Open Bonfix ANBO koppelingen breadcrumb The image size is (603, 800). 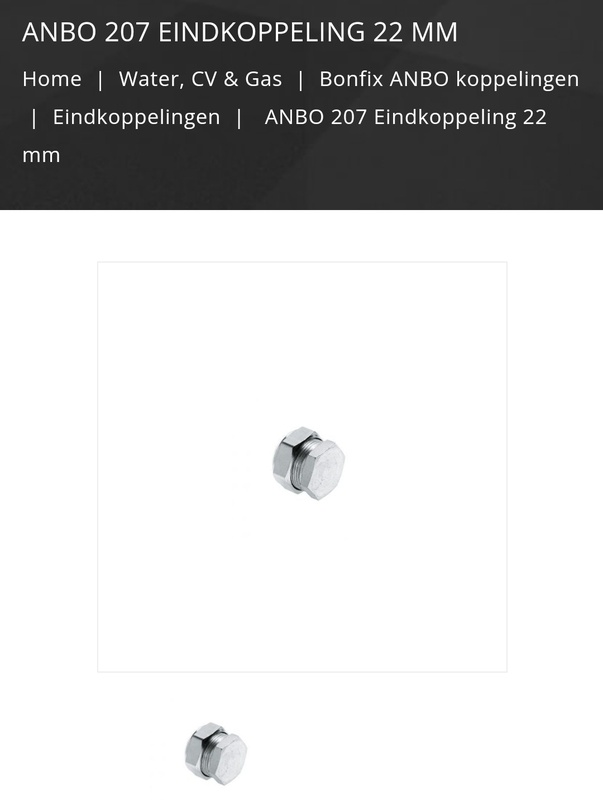point(449,78)
